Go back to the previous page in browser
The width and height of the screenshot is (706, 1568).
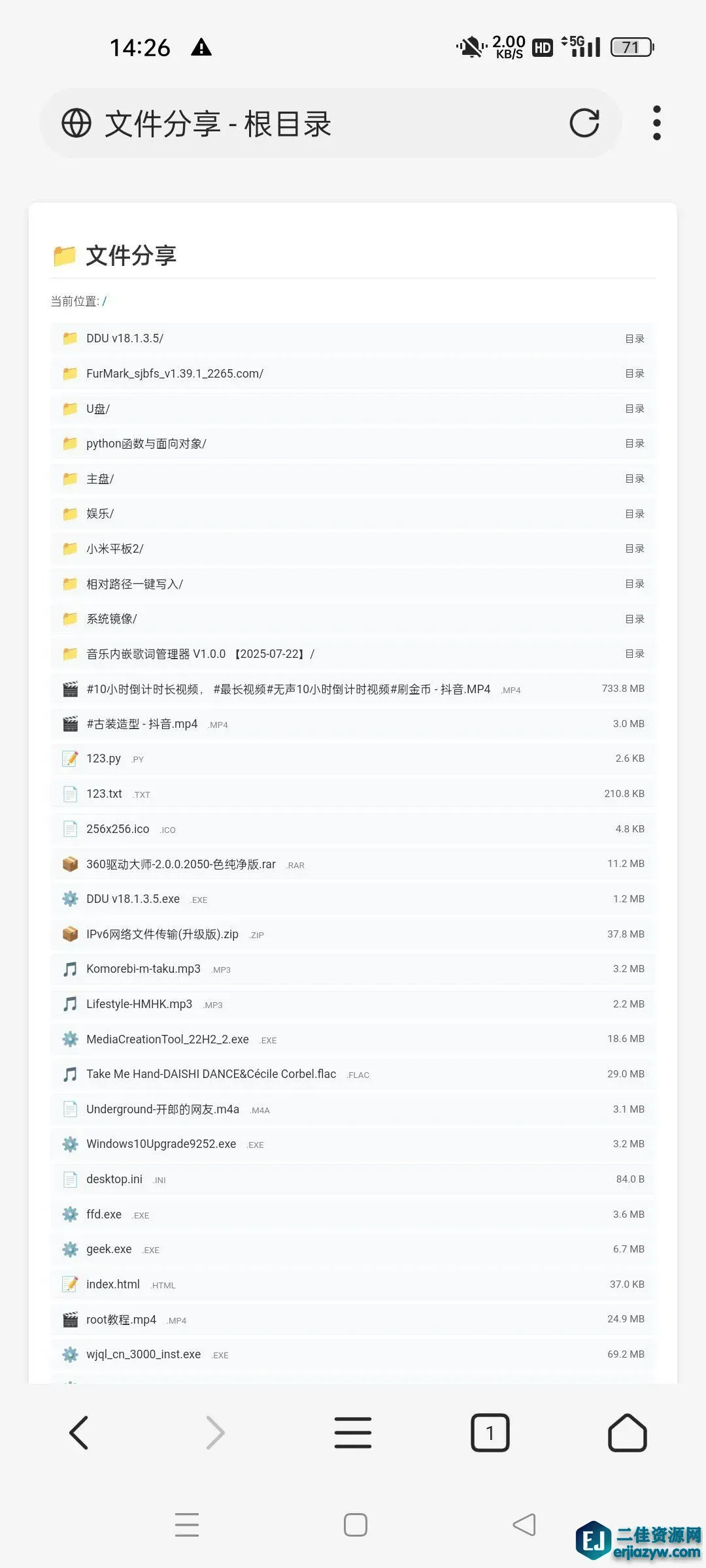click(79, 1433)
